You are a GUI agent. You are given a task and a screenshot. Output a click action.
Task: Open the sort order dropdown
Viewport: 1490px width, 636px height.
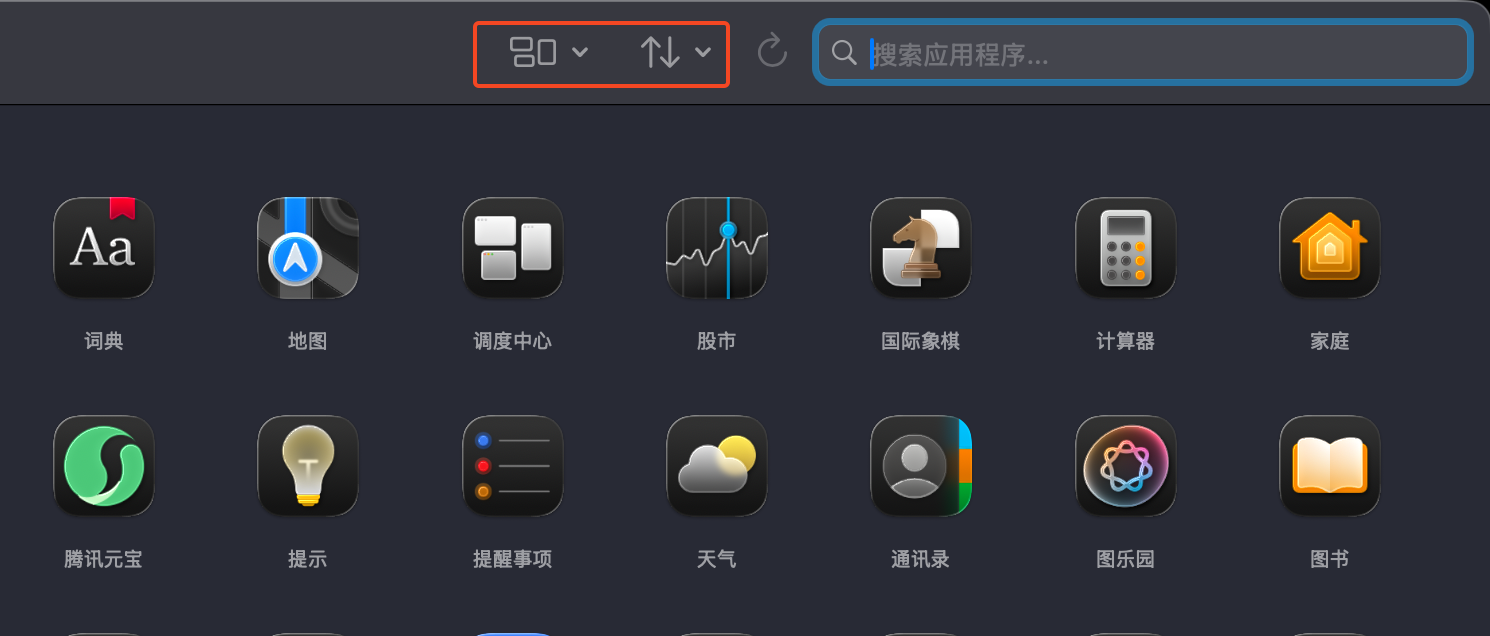pos(675,53)
